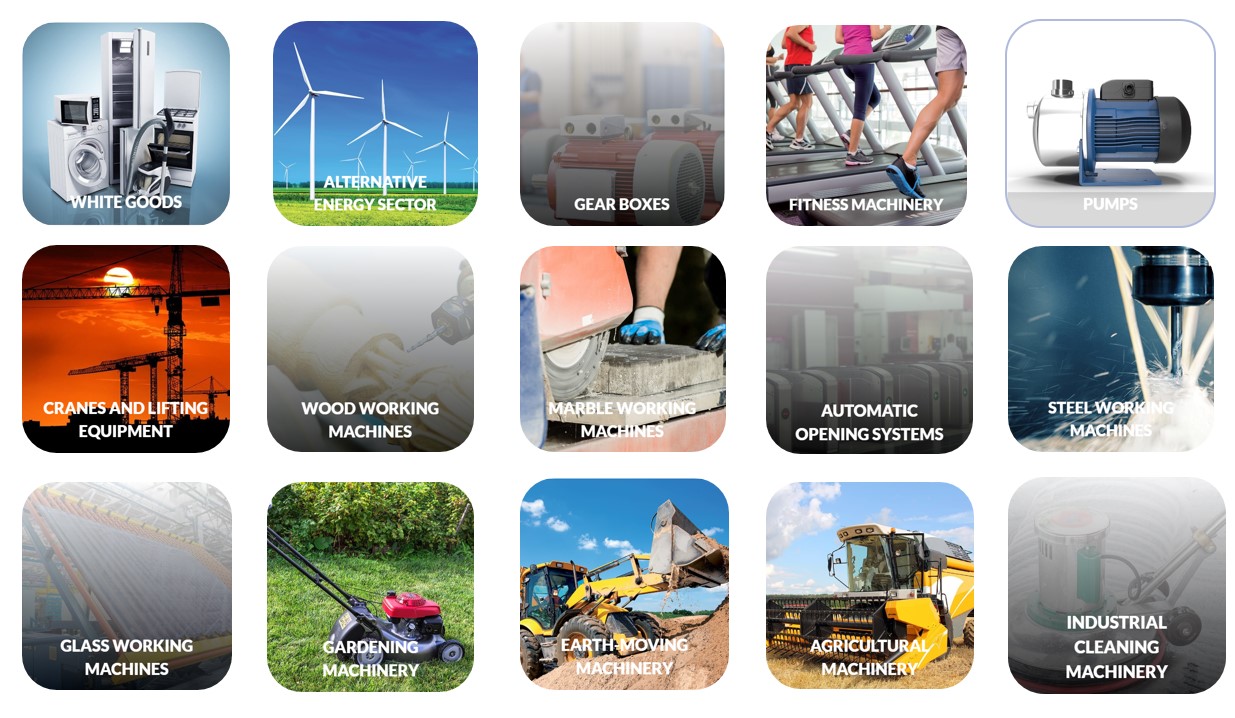
Task: View Automatic Opening Systems
Action: 868,350
